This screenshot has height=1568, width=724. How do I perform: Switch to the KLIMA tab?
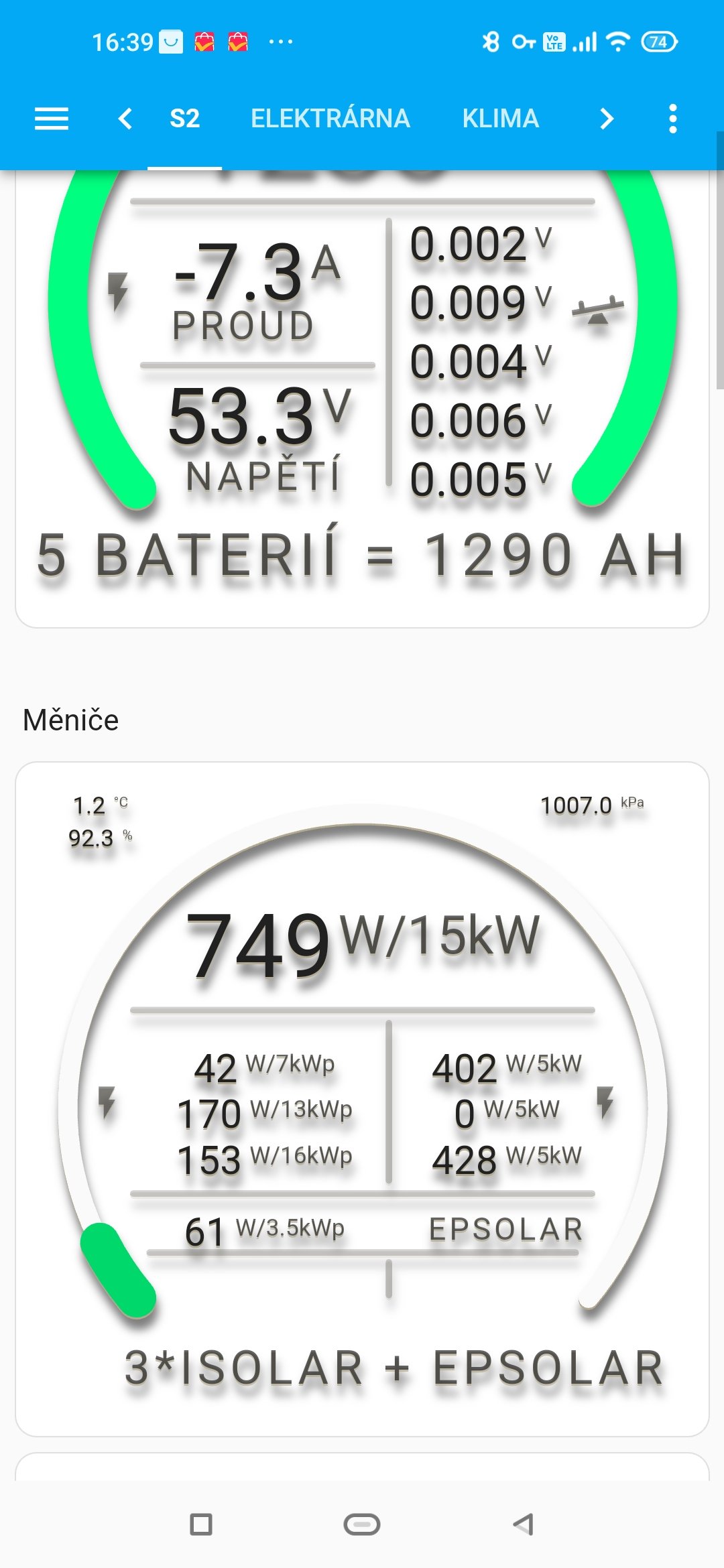[500, 119]
